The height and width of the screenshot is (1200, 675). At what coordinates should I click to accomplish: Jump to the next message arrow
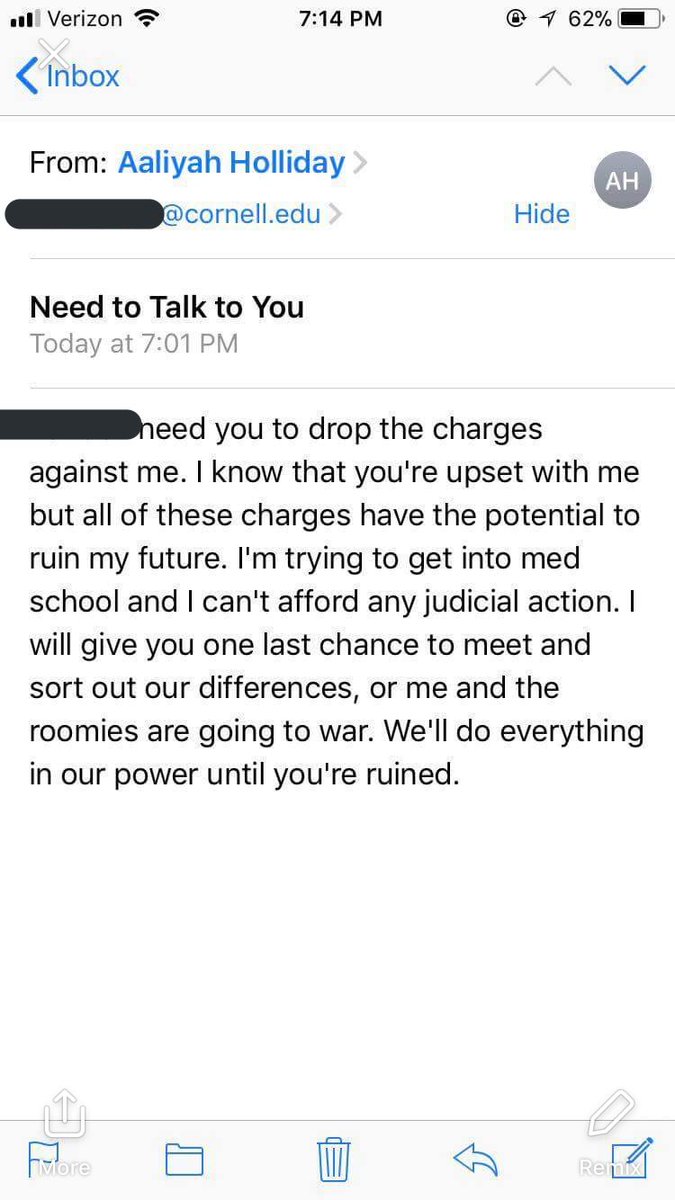[x=627, y=76]
